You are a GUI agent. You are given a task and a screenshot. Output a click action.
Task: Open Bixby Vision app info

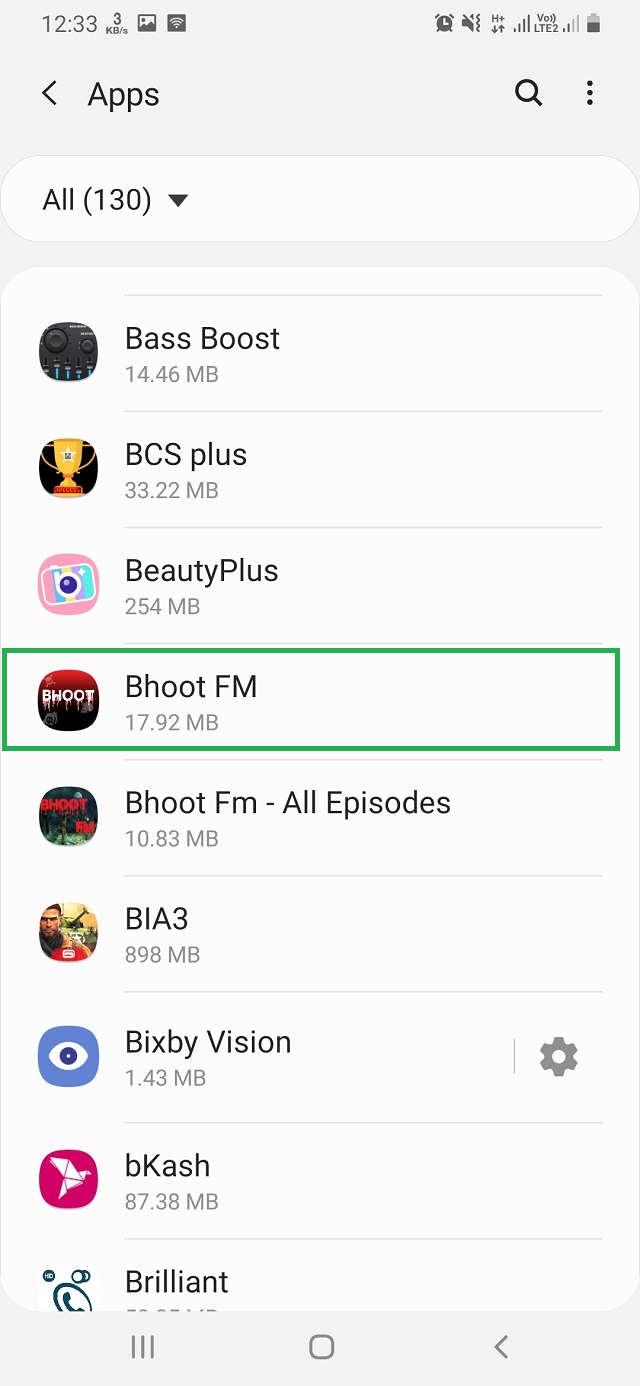pyautogui.click(x=270, y=1056)
